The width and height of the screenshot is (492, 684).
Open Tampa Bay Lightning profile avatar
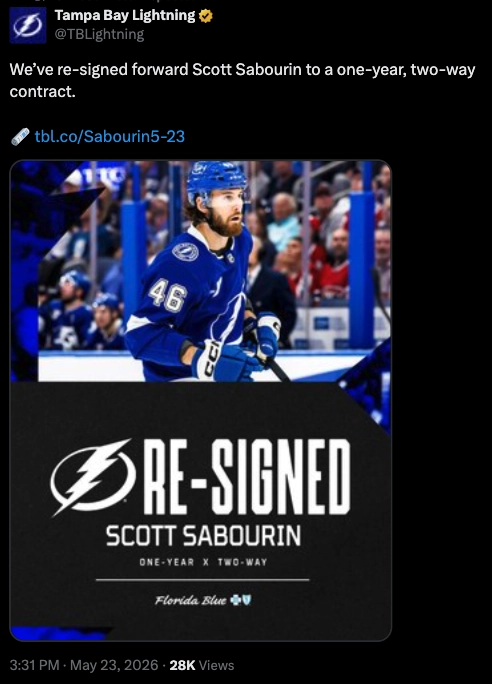[x=28, y=25]
